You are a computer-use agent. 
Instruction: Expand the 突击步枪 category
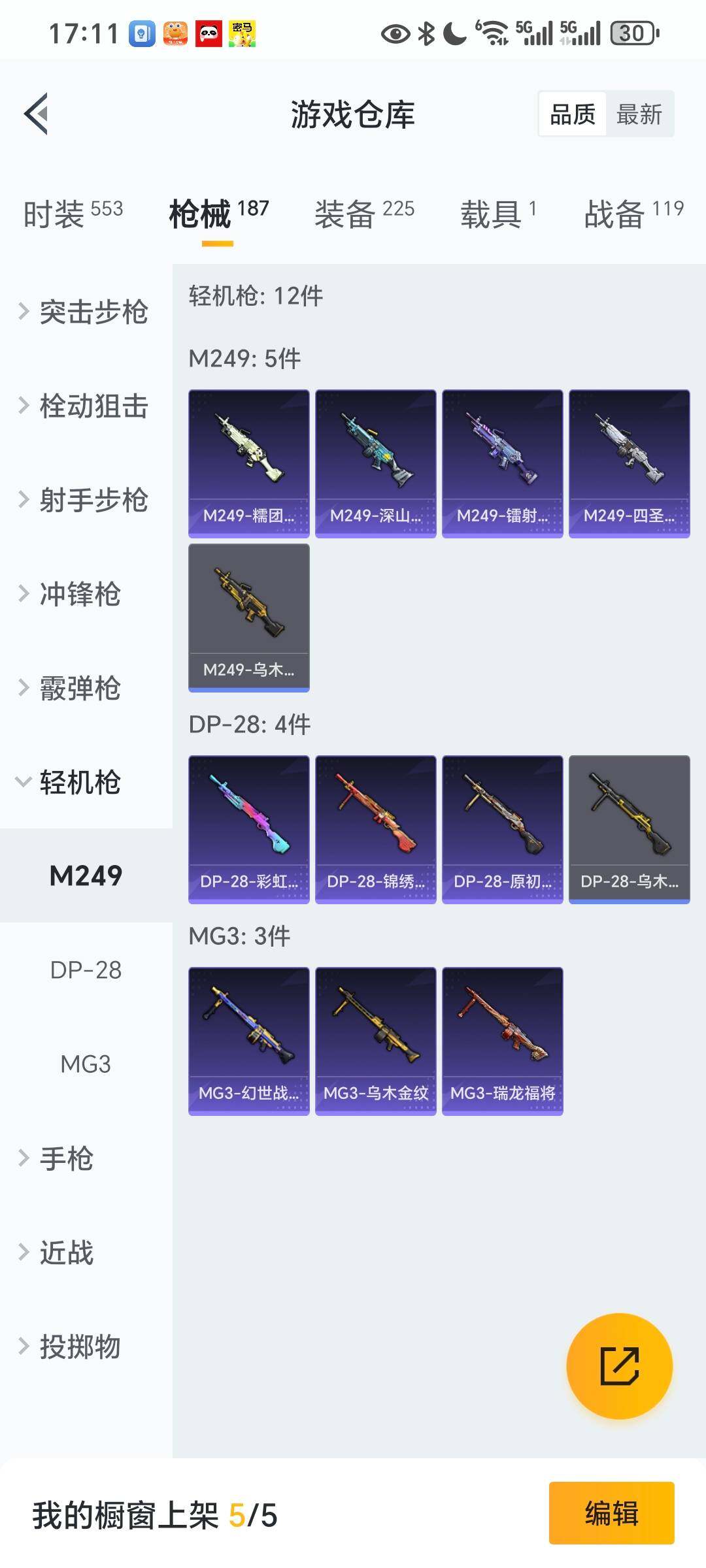85,312
